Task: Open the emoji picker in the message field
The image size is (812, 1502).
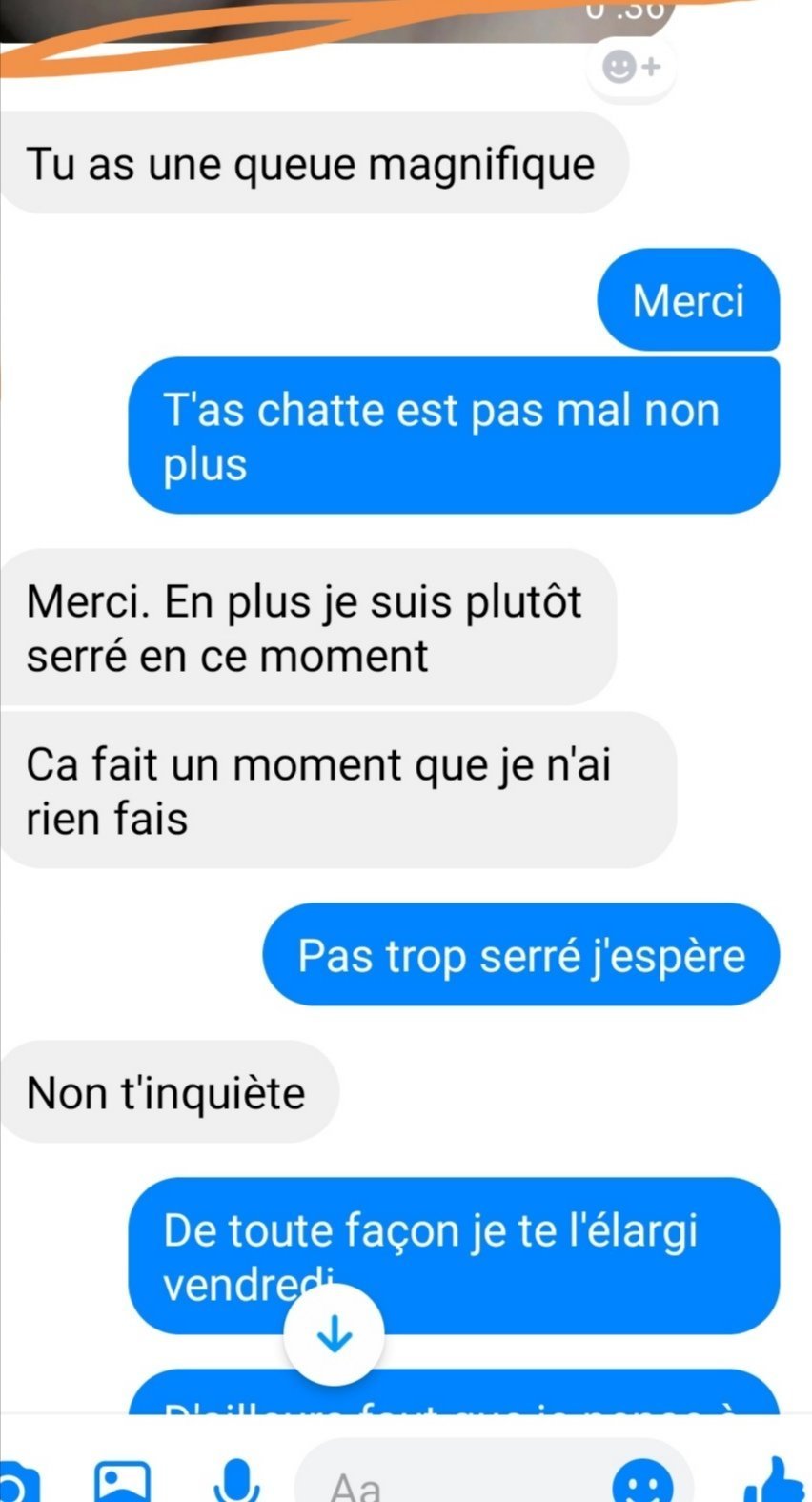Action: pos(642,1480)
